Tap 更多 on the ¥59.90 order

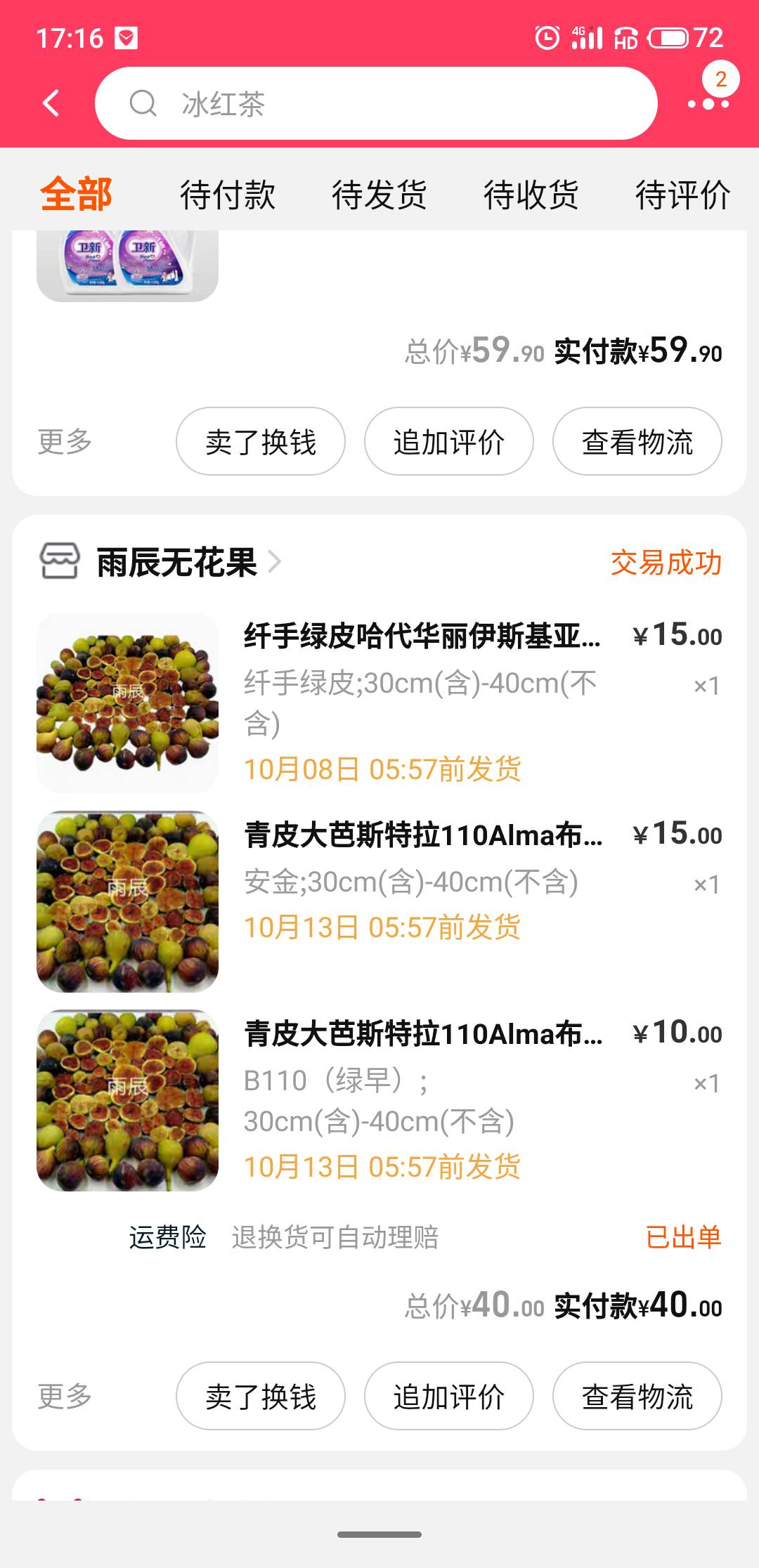65,442
